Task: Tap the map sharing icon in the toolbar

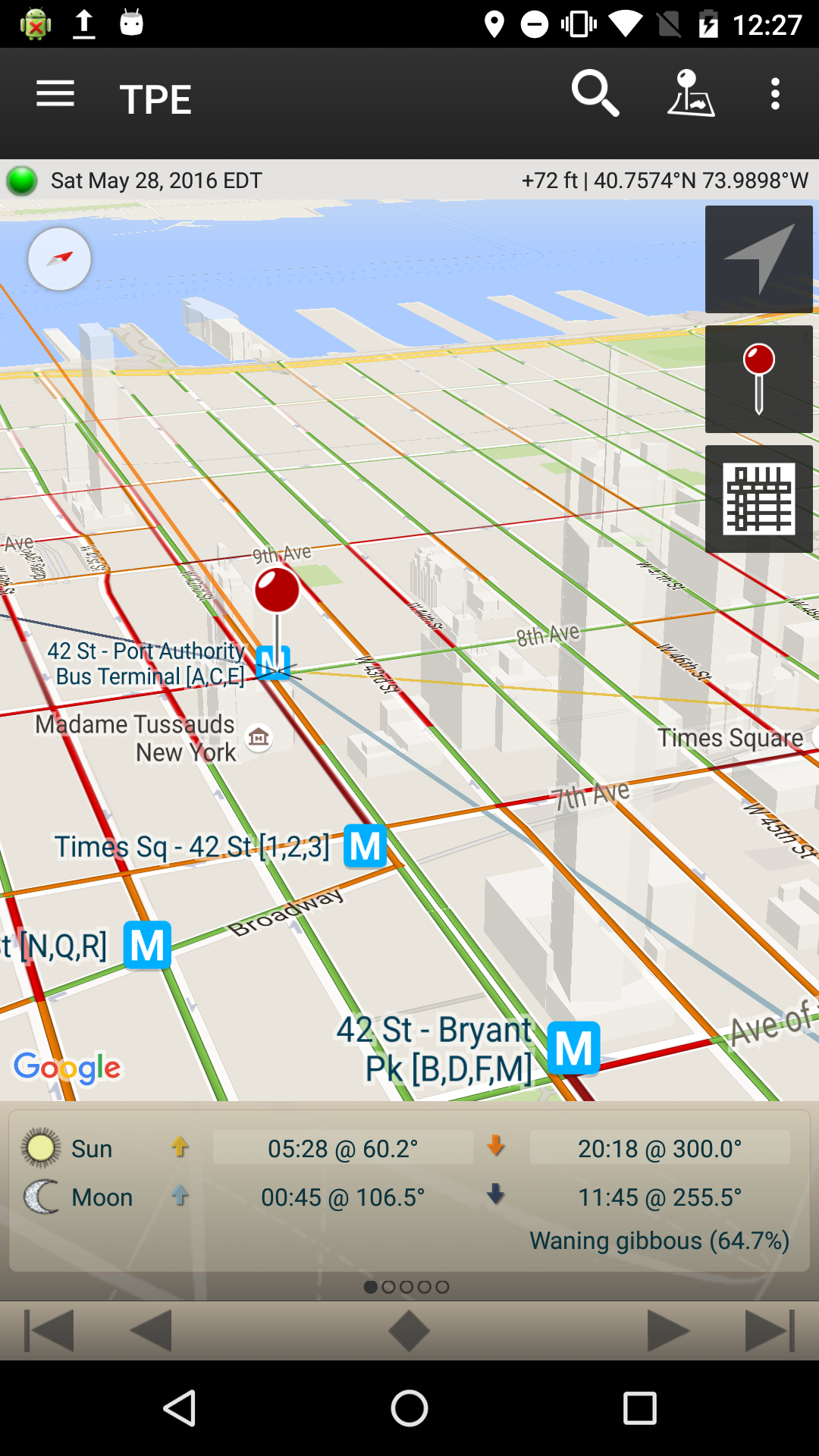Action: point(689,94)
